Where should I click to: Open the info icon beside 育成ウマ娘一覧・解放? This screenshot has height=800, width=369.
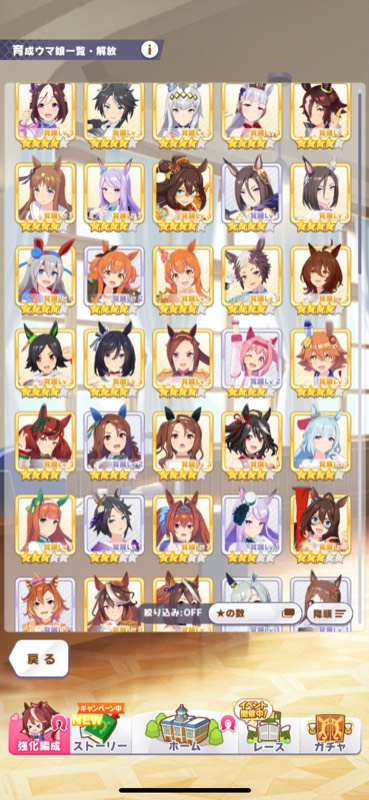coord(149,50)
